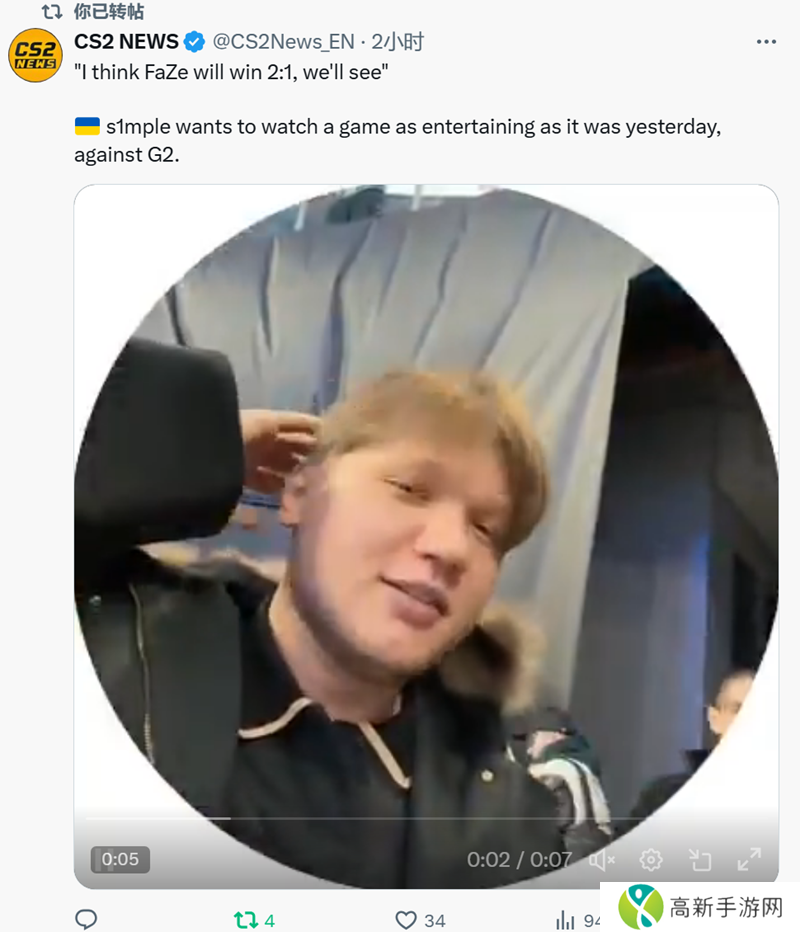Open the CS2 NEWS profile avatar
800x932 pixels.
[35, 55]
